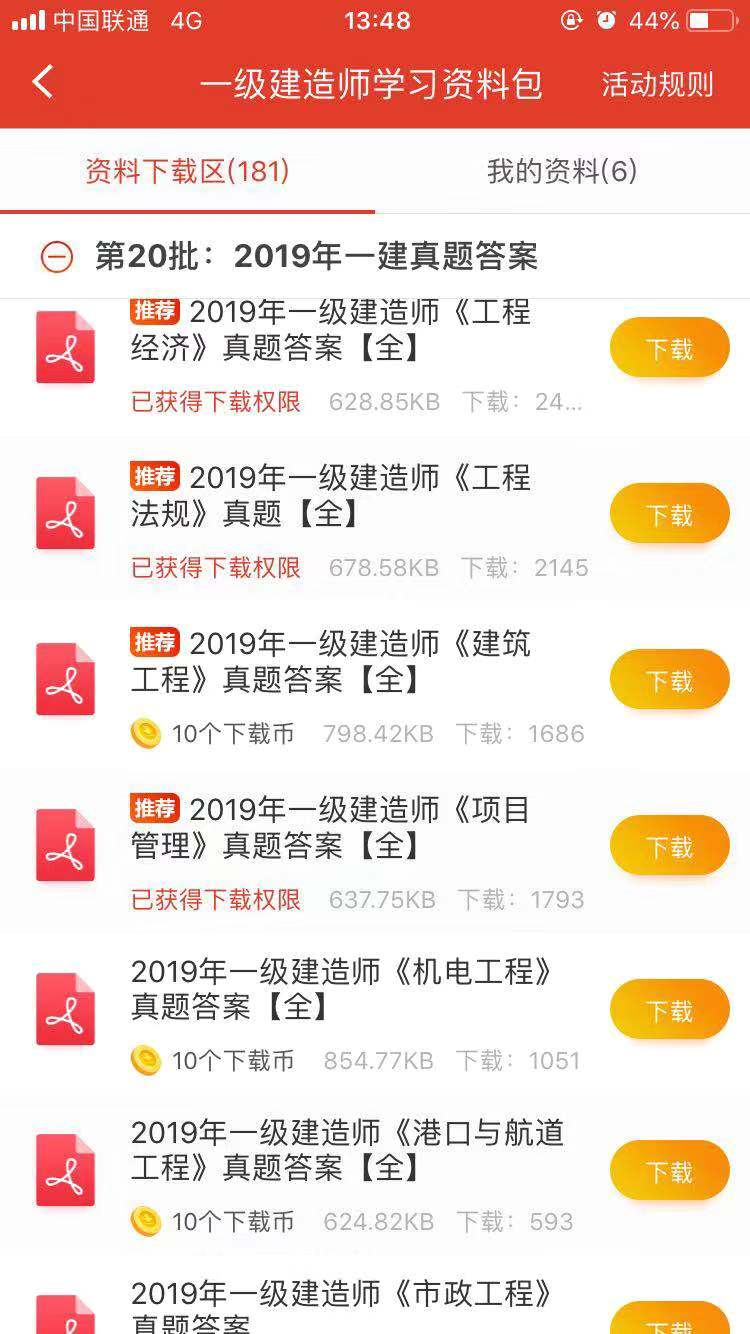
Task: Go back with the top-left arrow
Action: pyautogui.click(x=42, y=82)
